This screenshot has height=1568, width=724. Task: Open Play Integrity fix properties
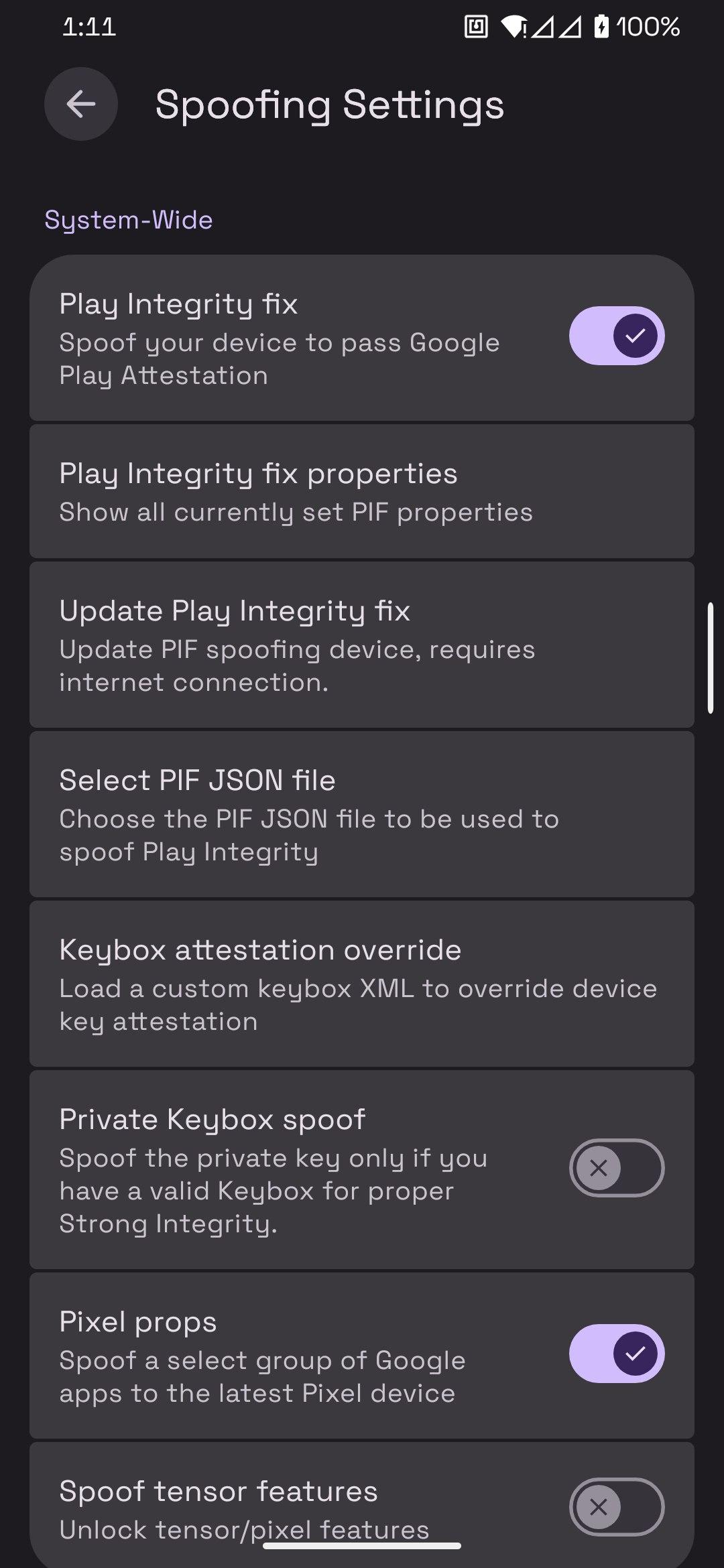pyautogui.click(x=362, y=492)
